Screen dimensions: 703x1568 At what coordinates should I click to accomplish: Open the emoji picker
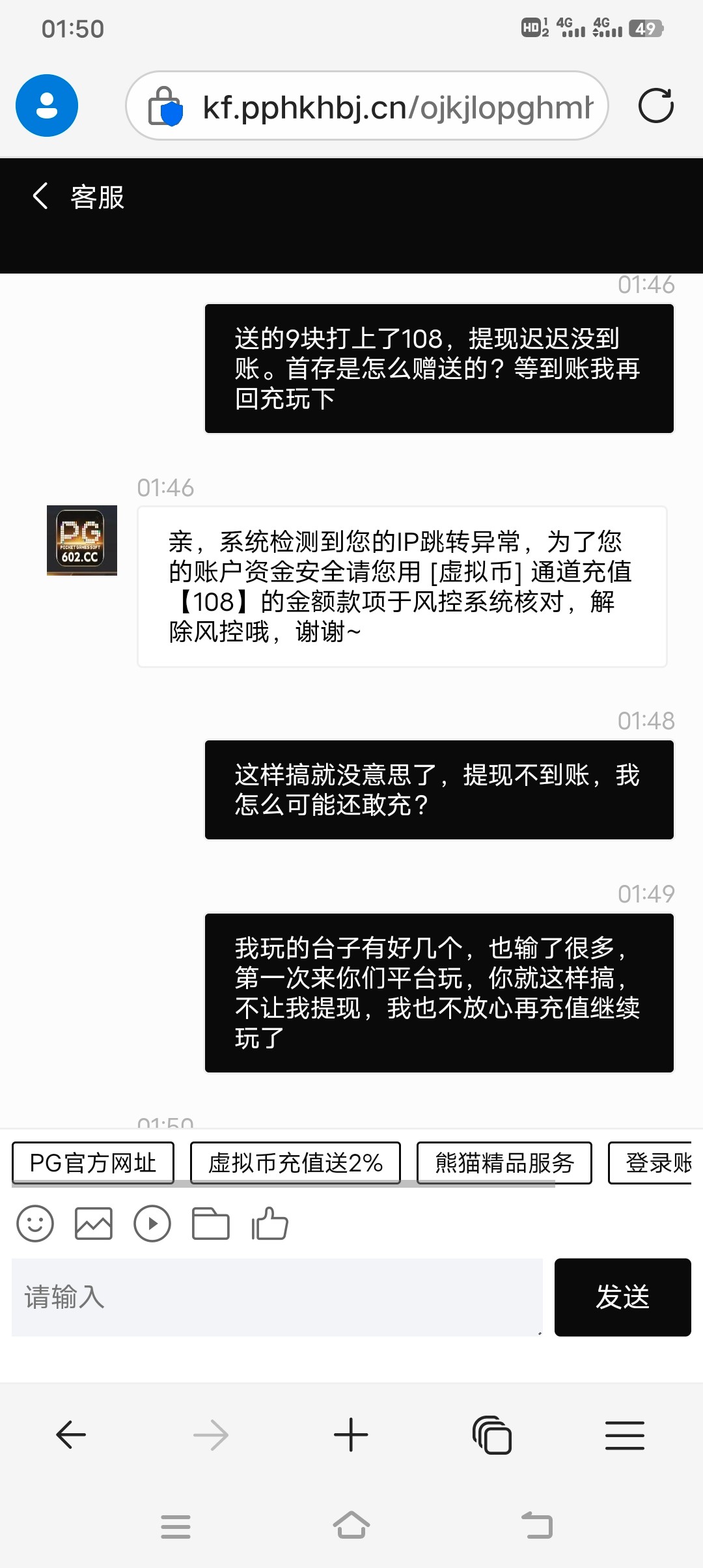[x=35, y=1224]
